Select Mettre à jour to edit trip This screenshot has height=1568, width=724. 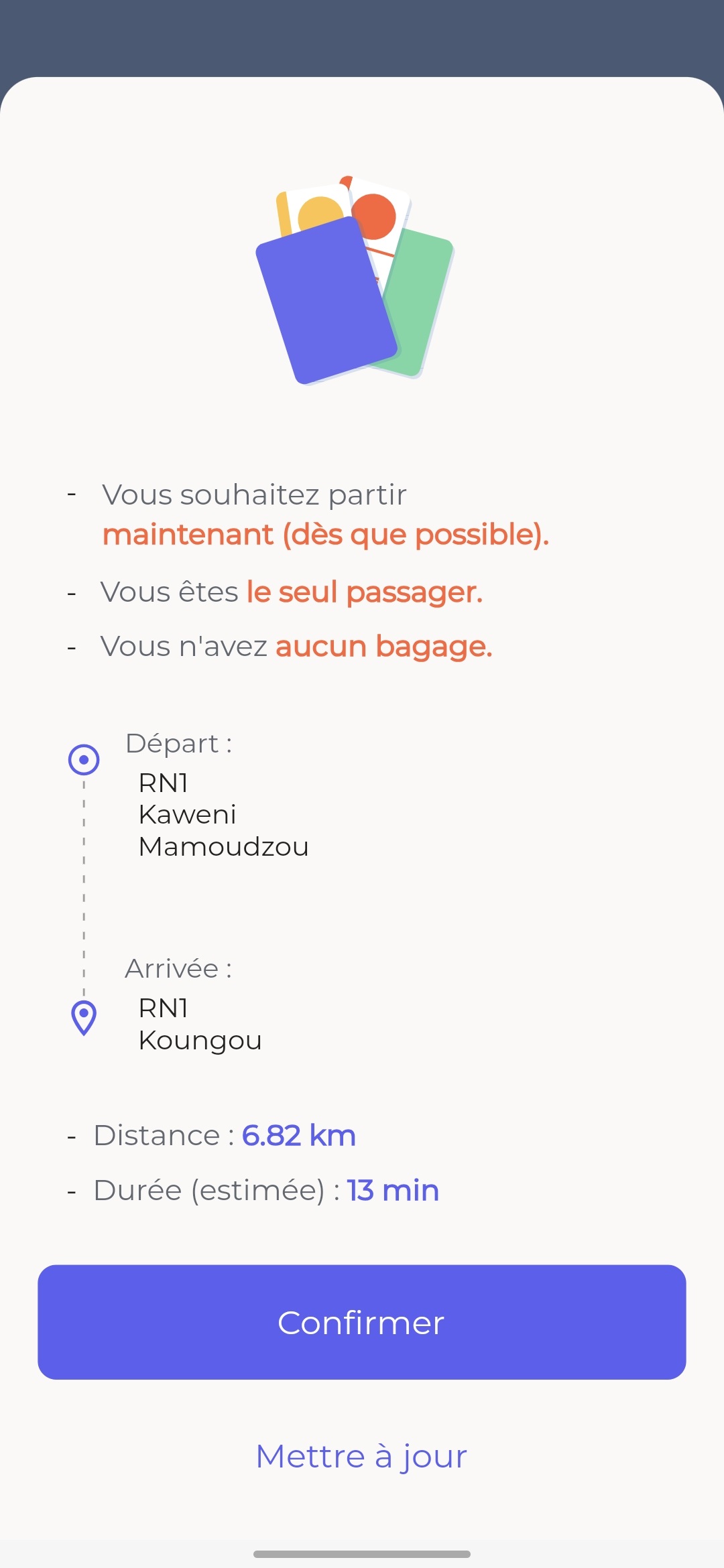361,1456
